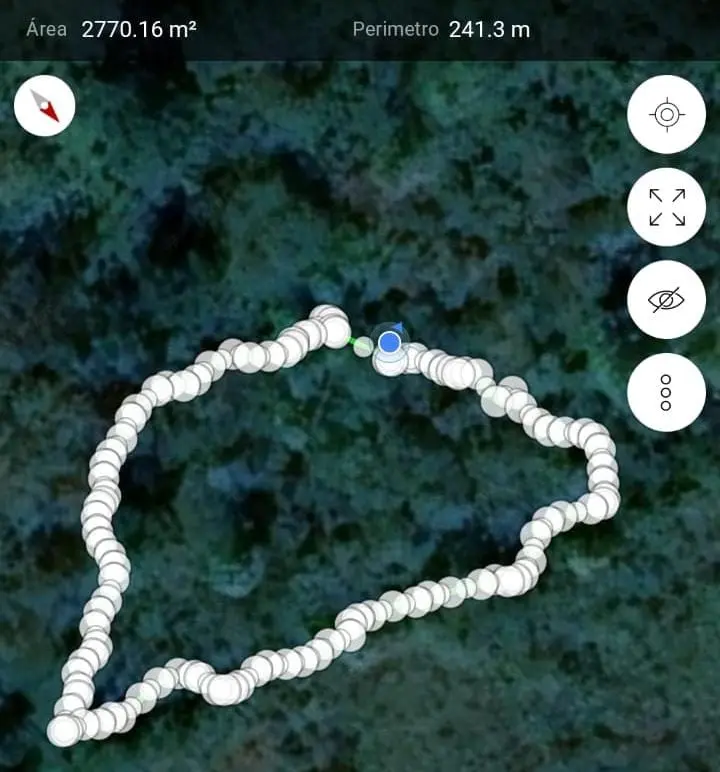Expand additional map options from the dot menu
720x772 pixels.
(x=665, y=390)
